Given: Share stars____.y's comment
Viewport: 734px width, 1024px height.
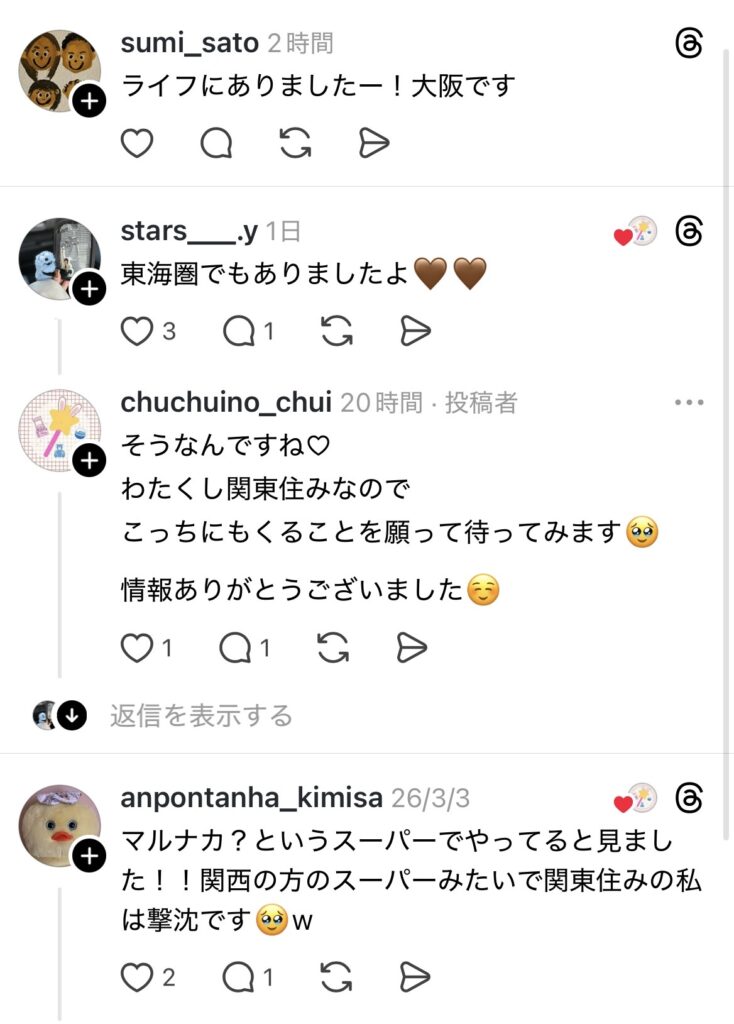Looking at the screenshot, I should tap(414, 331).
